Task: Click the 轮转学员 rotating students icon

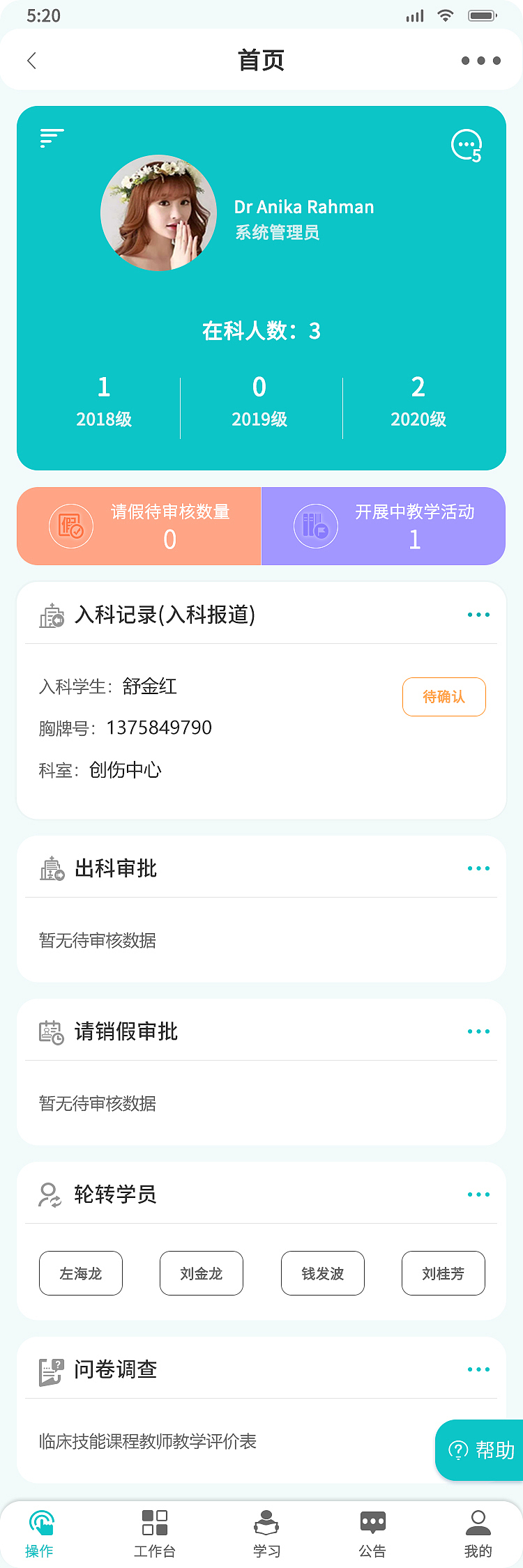Action: (49, 1194)
